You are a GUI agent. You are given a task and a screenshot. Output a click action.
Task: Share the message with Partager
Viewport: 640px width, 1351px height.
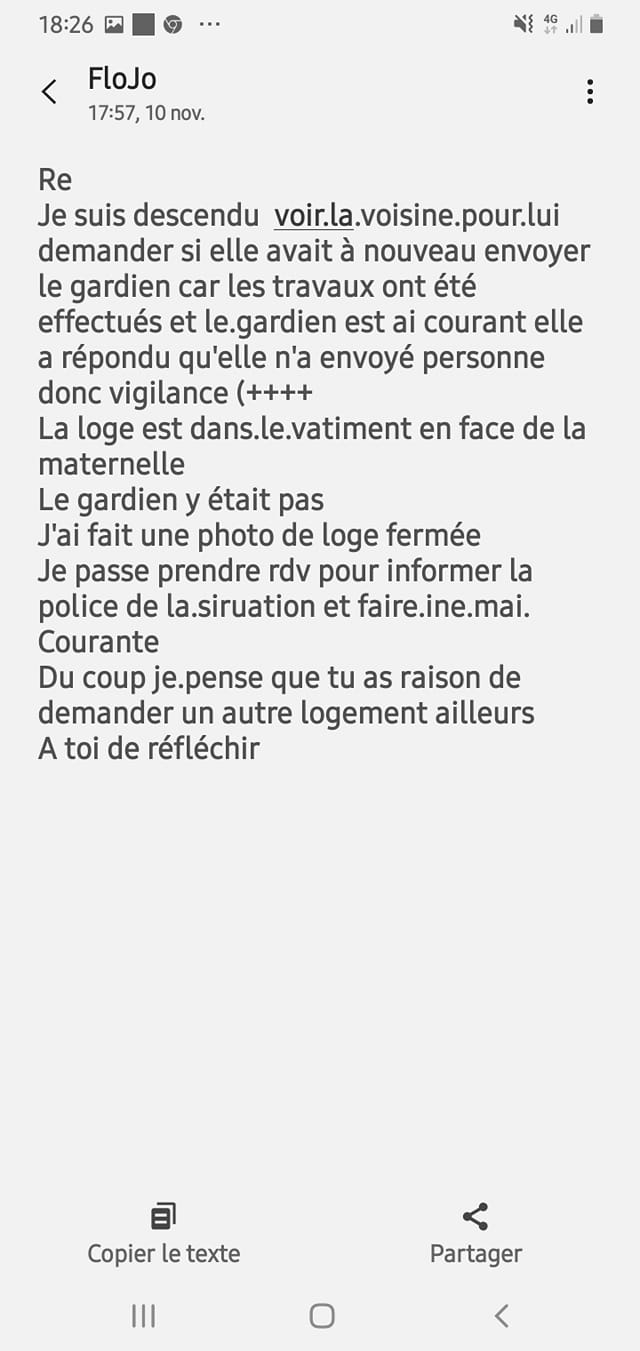pyautogui.click(x=476, y=1233)
